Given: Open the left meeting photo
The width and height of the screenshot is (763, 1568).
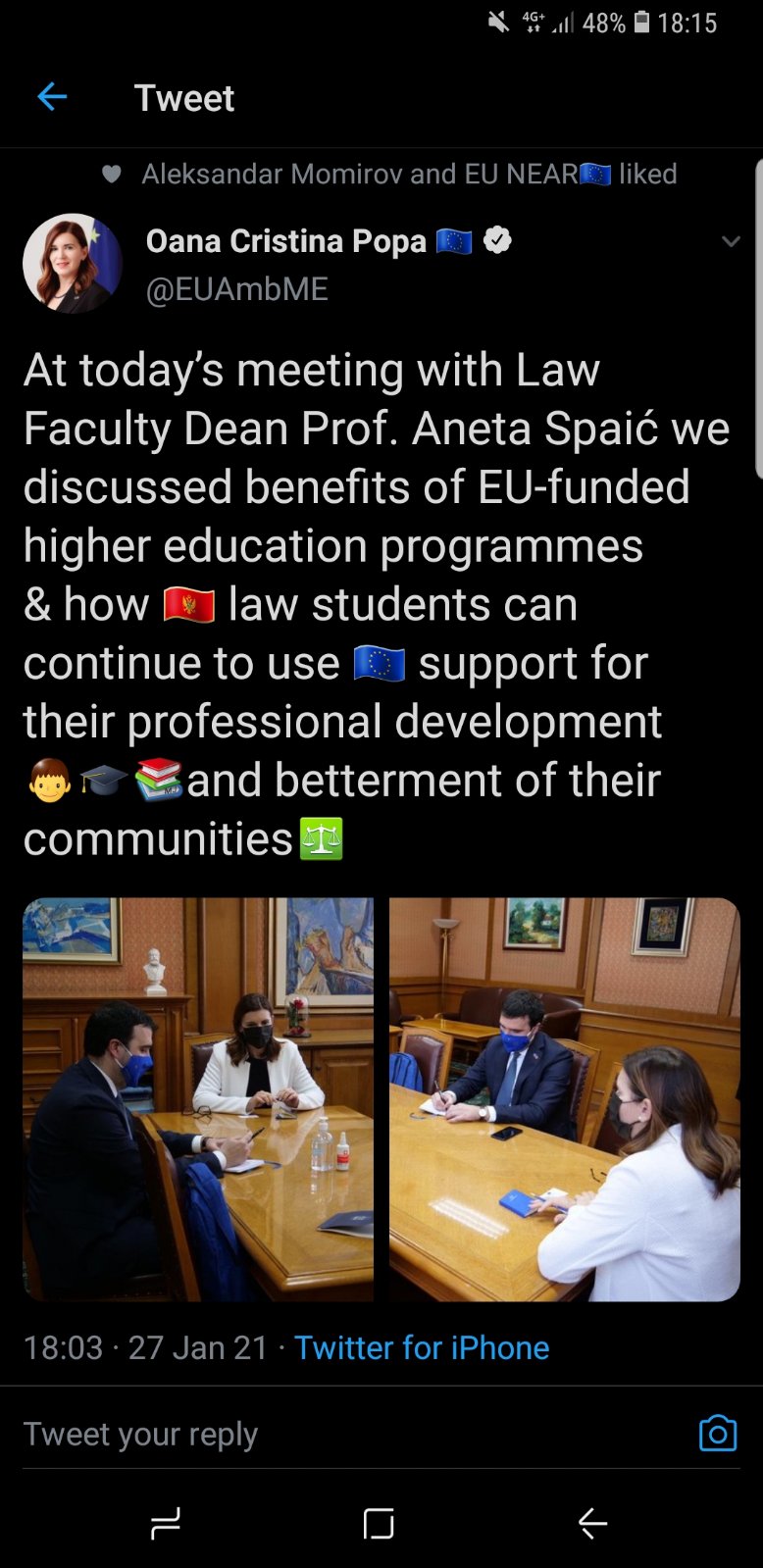Looking at the screenshot, I should pos(198,1099).
